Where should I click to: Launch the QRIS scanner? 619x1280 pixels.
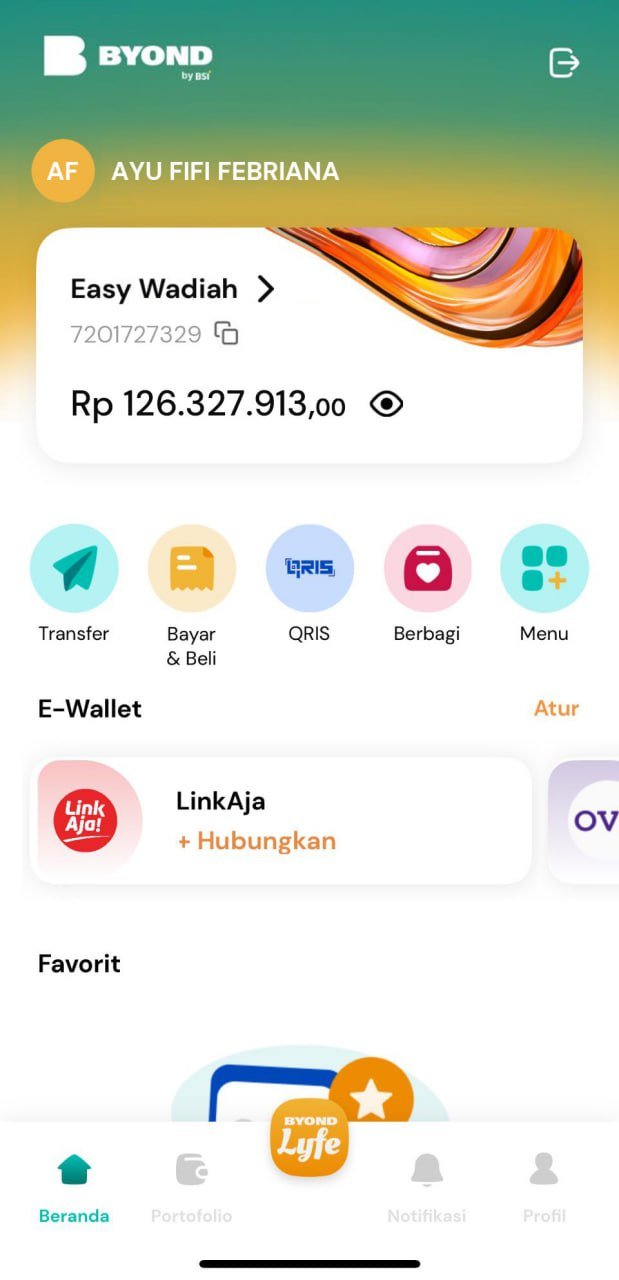(309, 568)
